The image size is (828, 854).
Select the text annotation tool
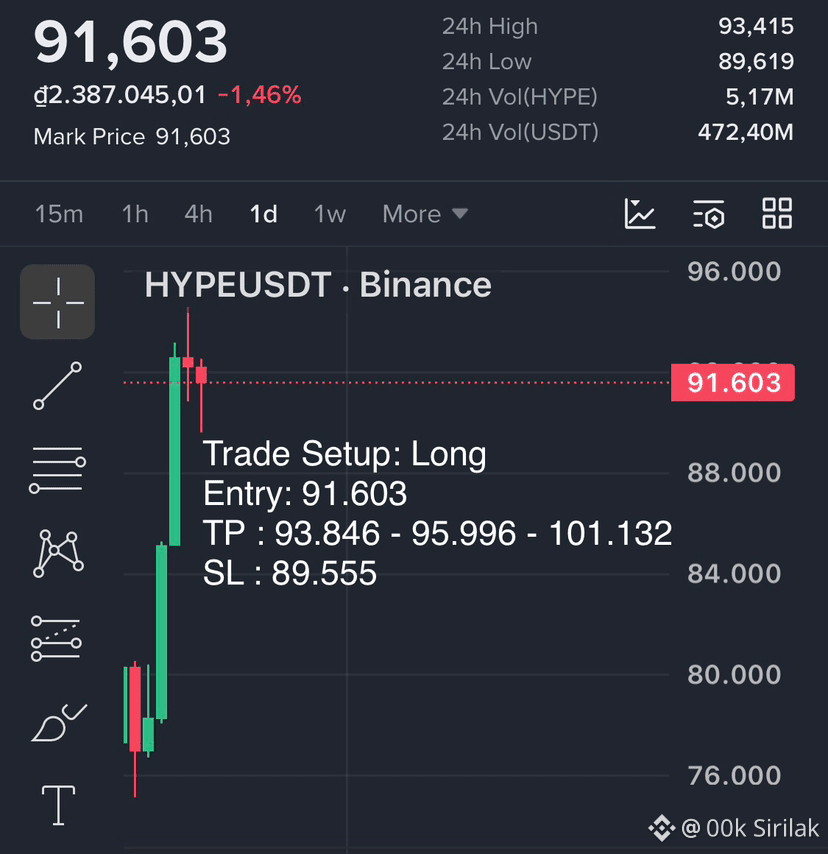[x=58, y=806]
